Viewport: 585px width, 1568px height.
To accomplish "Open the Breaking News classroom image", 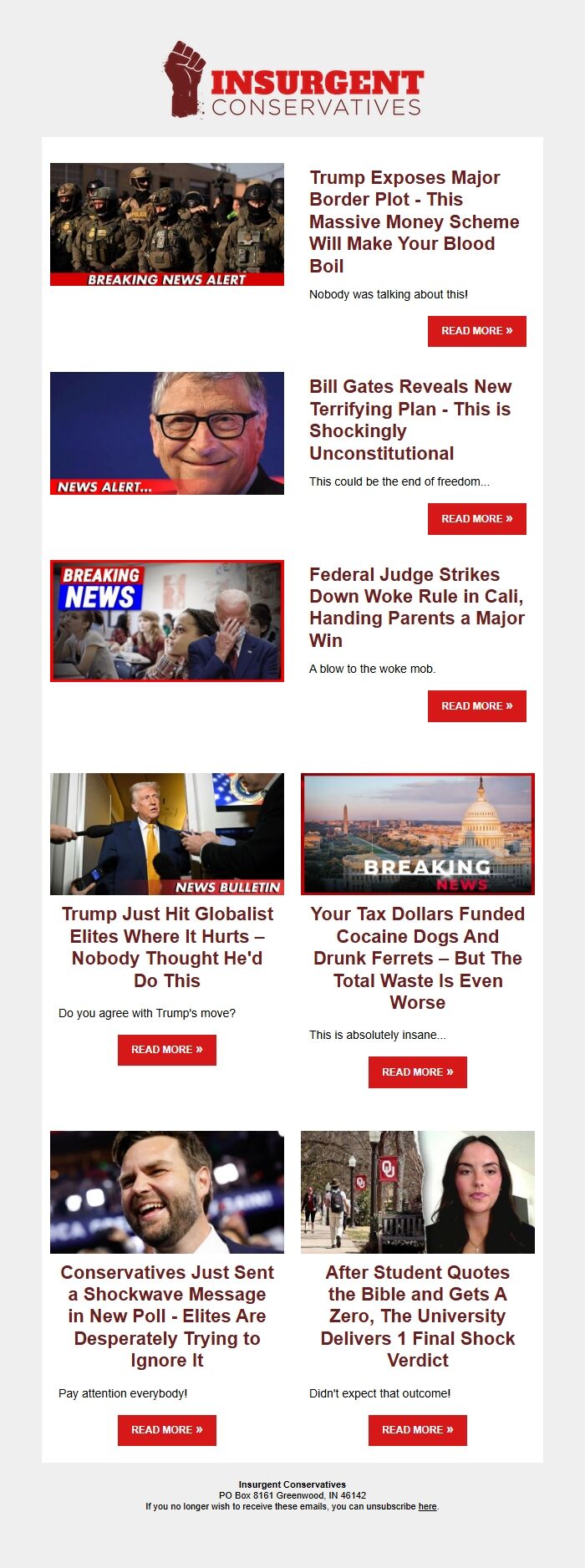I will (167, 621).
